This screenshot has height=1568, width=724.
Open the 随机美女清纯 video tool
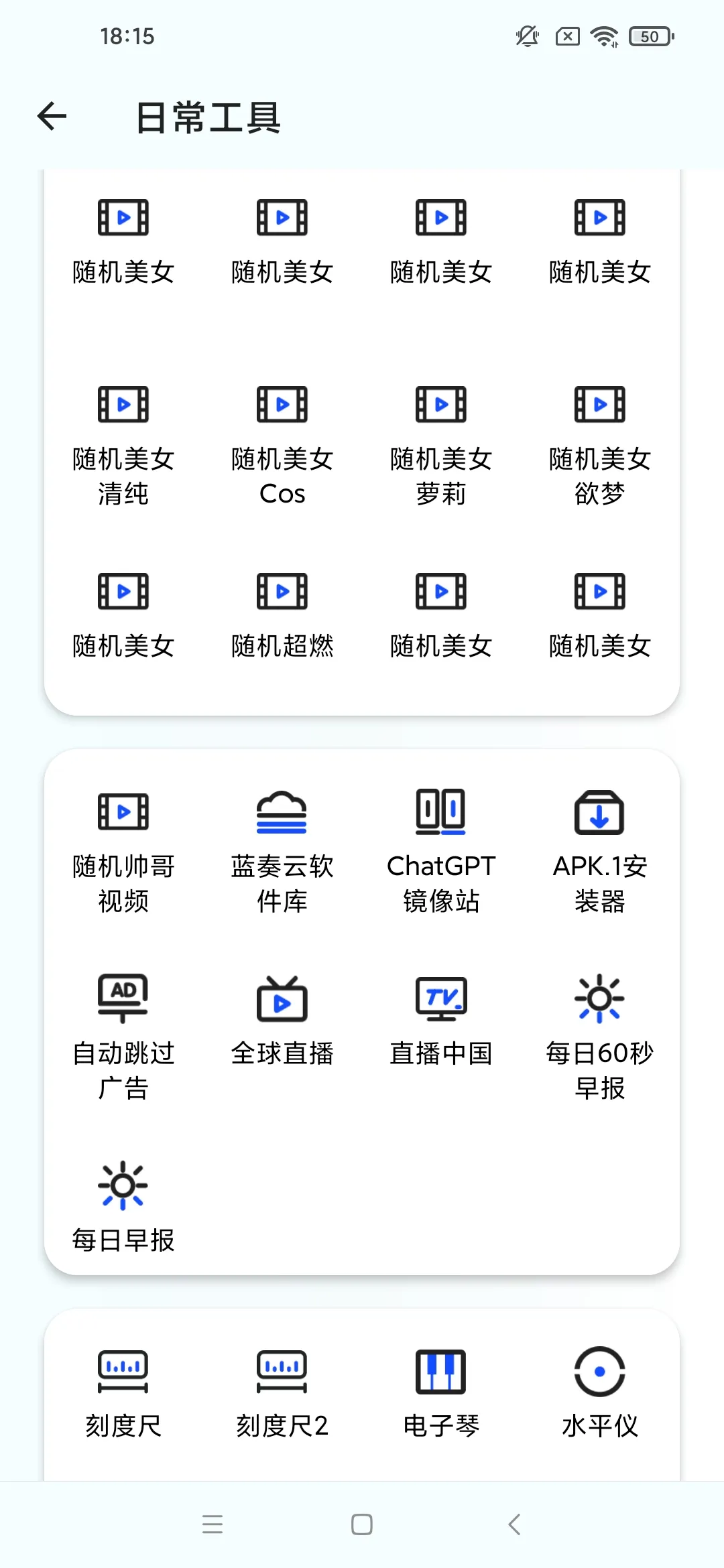[x=123, y=442]
